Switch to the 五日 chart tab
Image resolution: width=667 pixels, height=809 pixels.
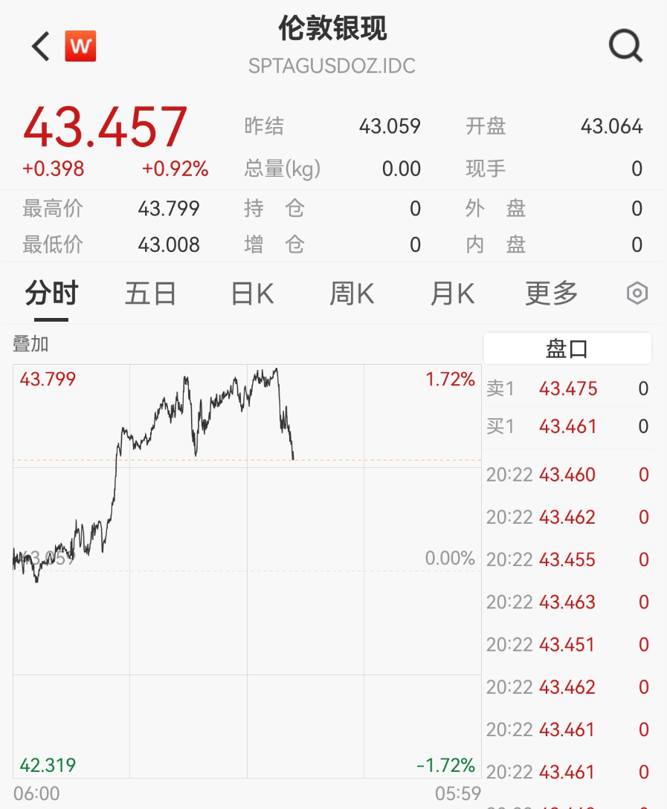point(151,293)
